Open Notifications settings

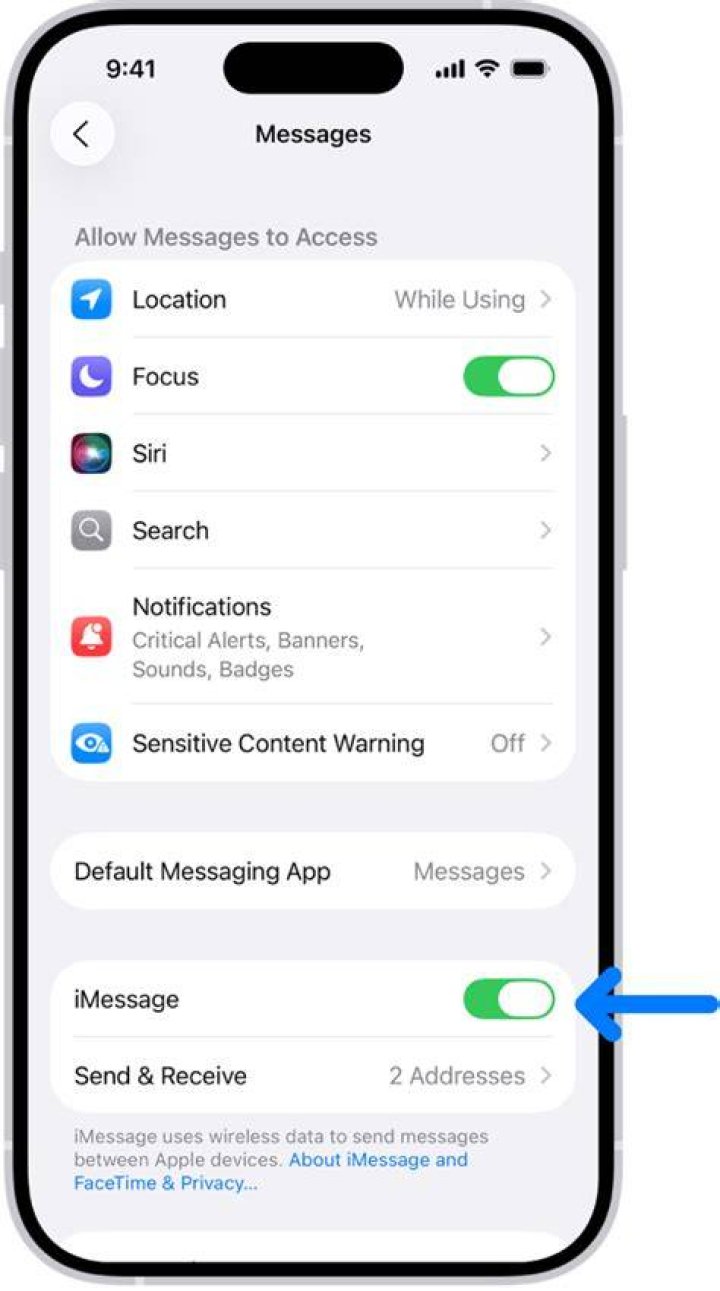pyautogui.click(x=312, y=637)
